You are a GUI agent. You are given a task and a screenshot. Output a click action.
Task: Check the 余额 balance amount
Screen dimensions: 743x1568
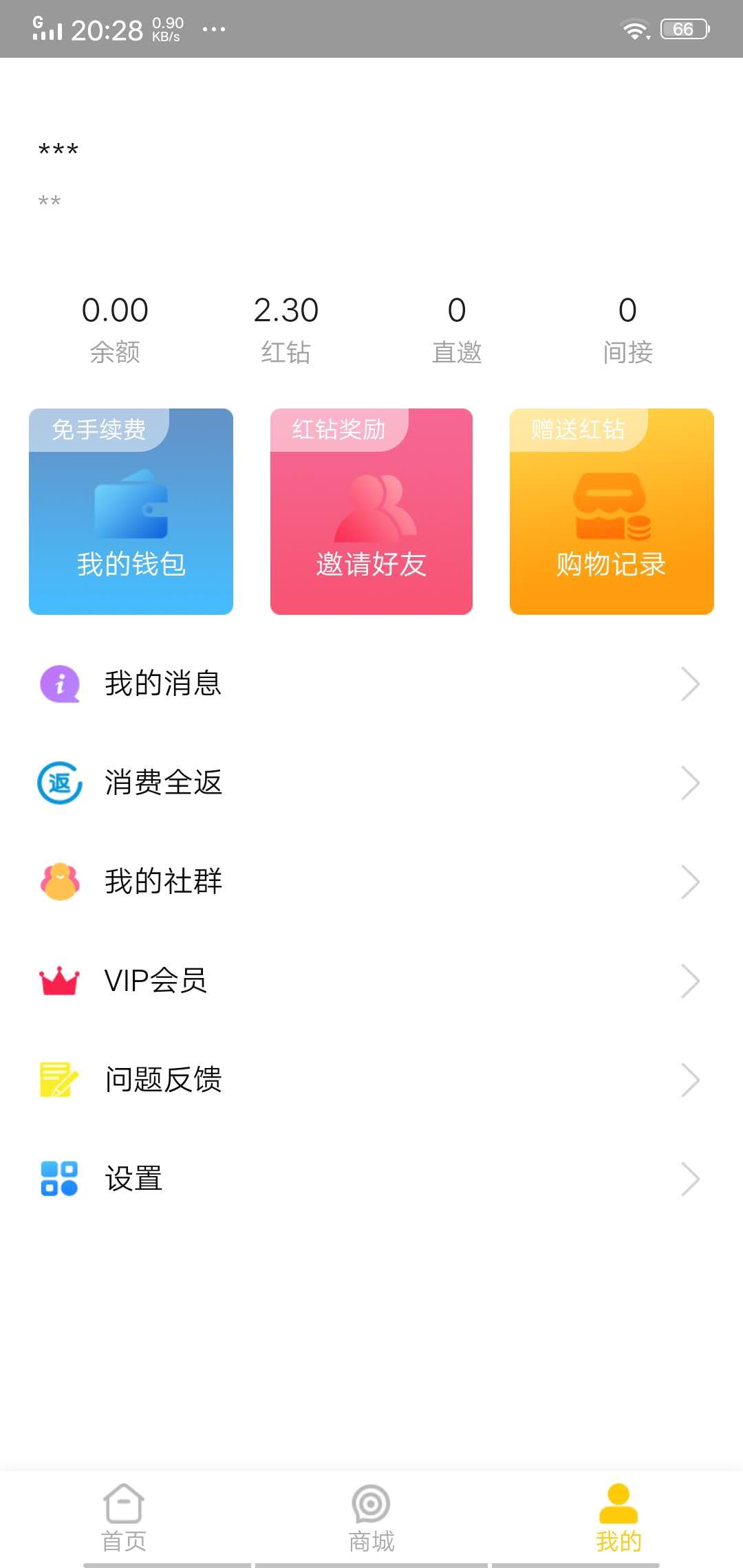pos(114,309)
